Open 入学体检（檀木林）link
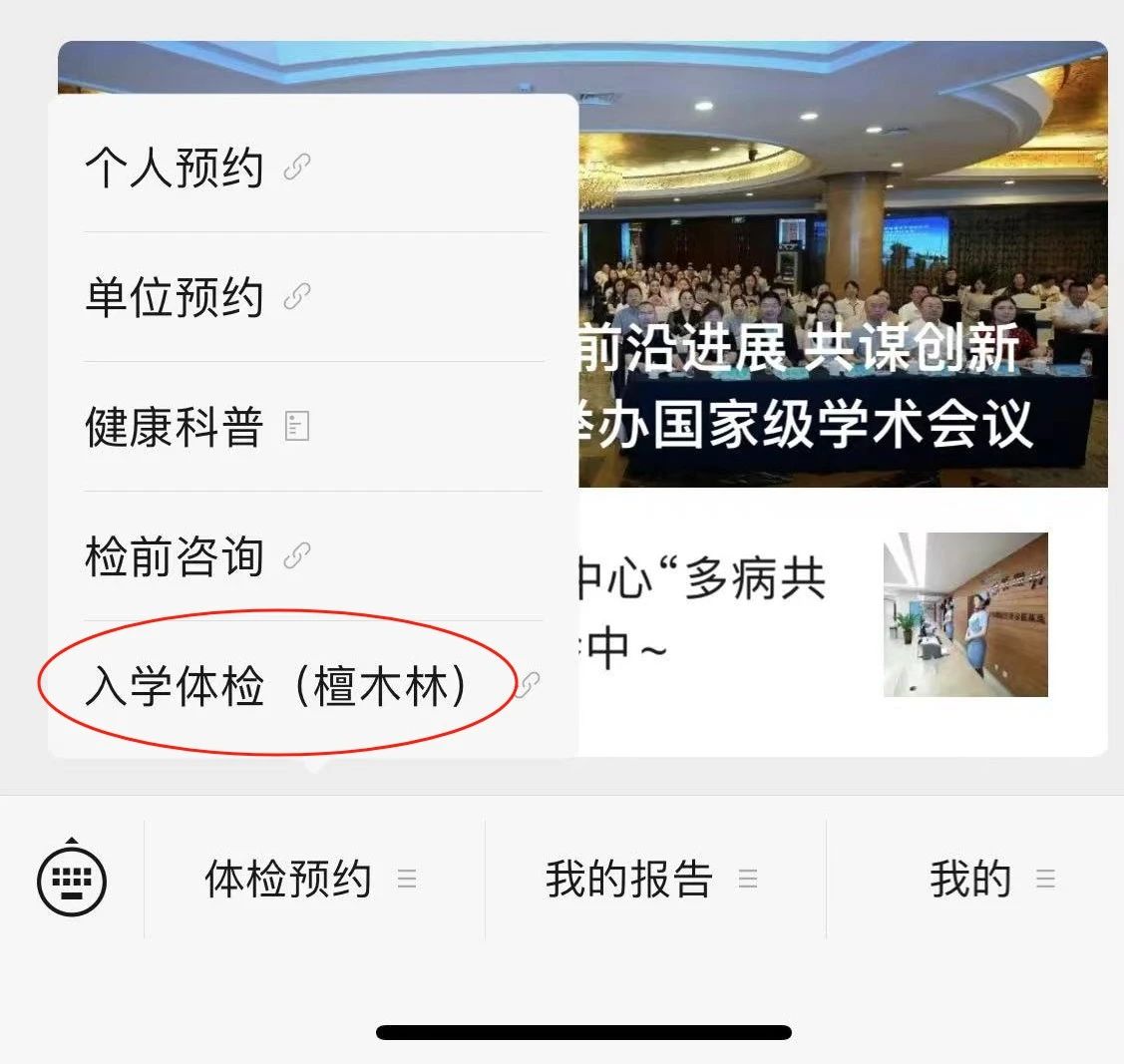Viewport: 1124px width, 1064px height. click(277, 687)
